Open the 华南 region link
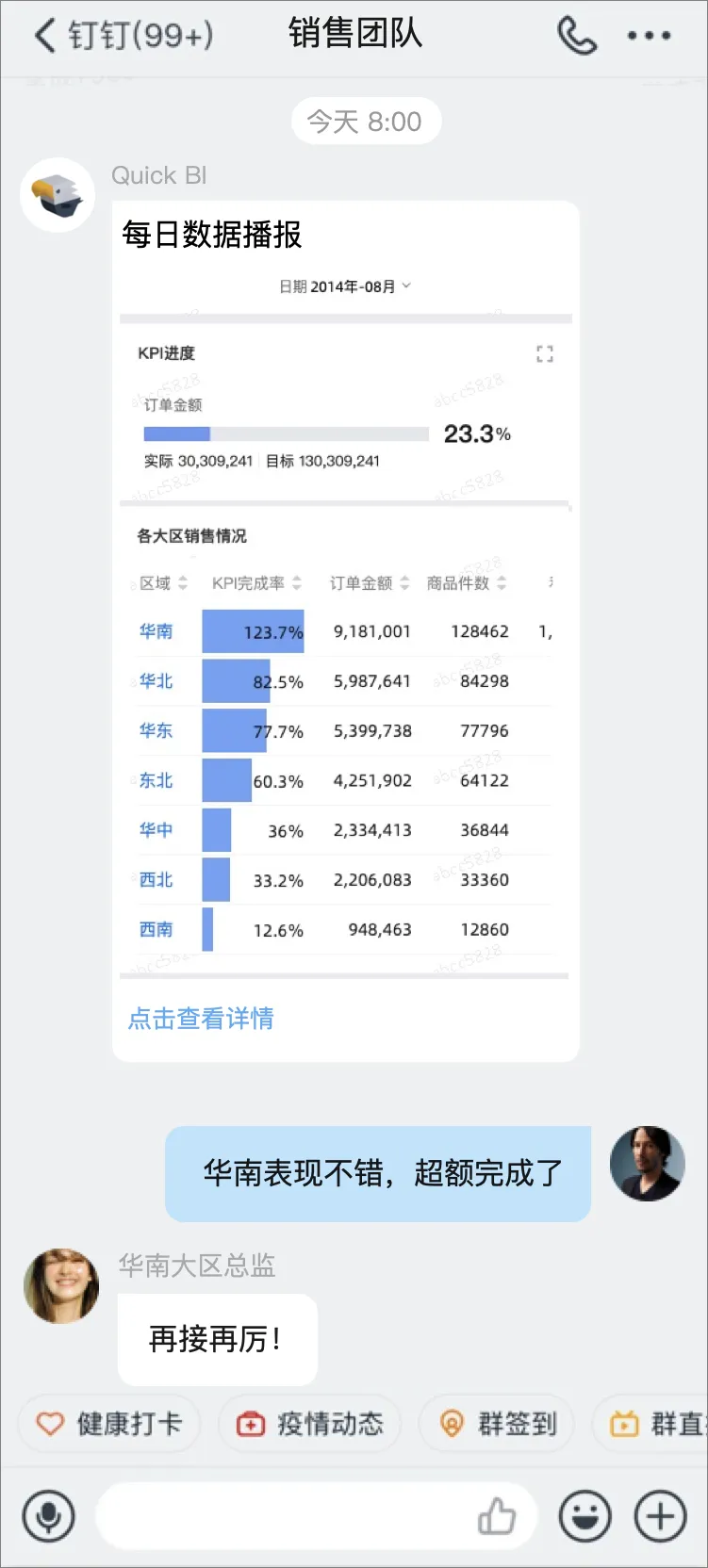Screen dimensions: 708x1568 (156, 631)
